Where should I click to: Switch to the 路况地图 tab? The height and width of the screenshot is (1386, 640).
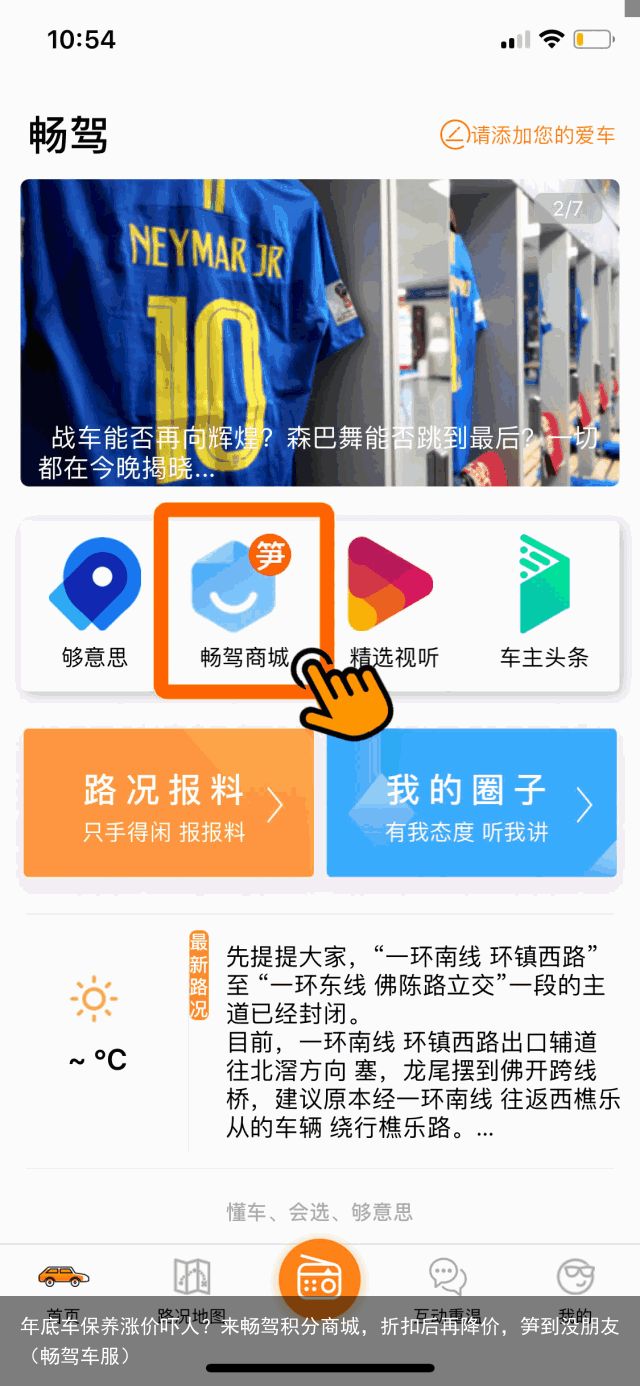[x=191, y=1284]
